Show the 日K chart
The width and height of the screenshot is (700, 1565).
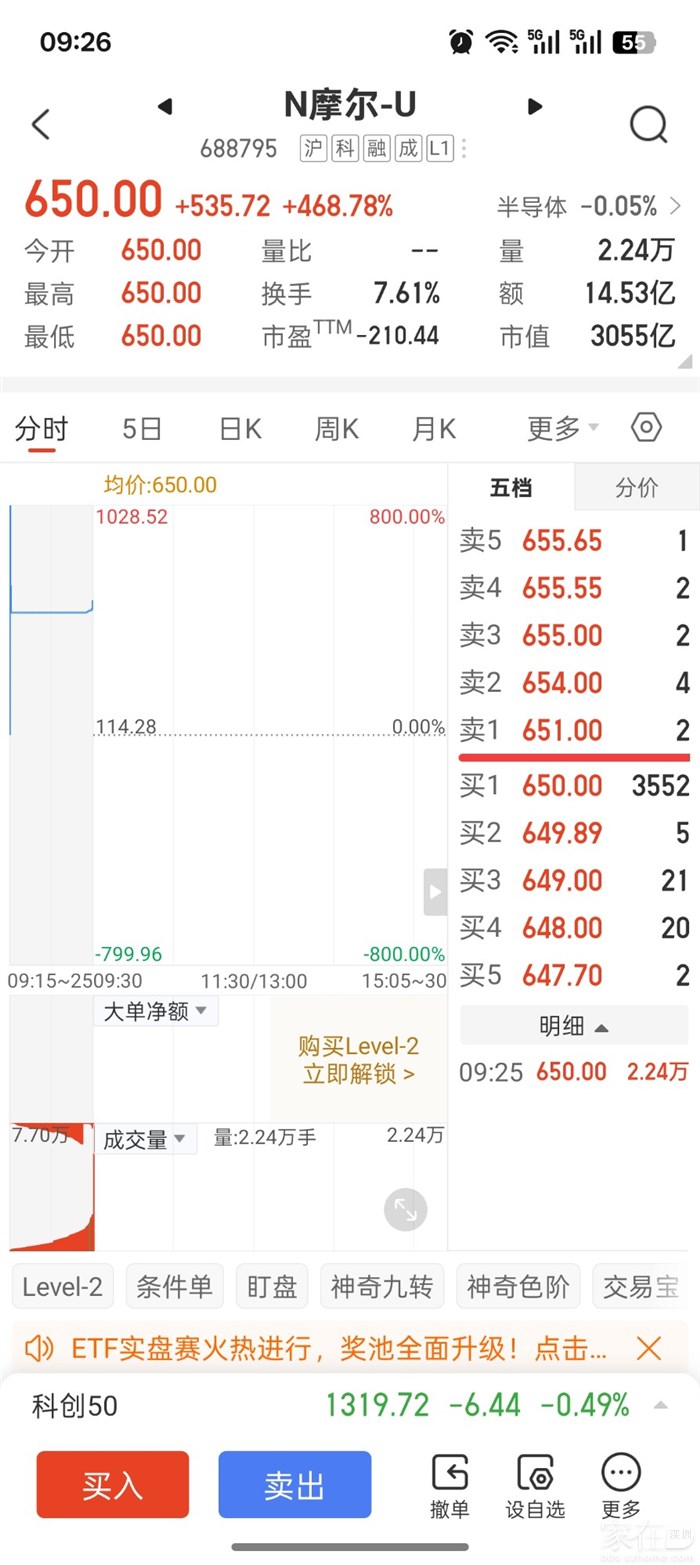(240, 429)
